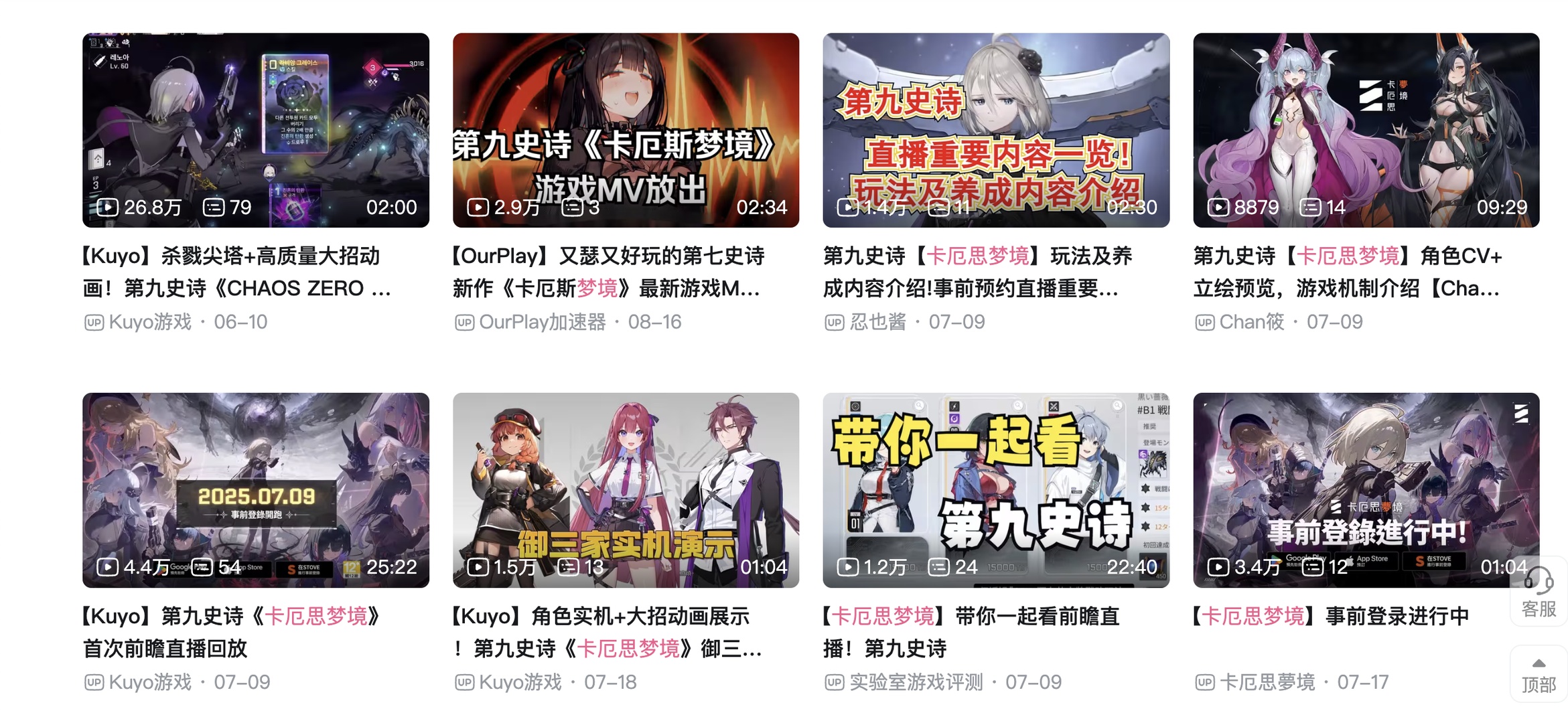1568x723 pixels.
Task: Visit the uploader OurPlay加速器 page
Action: click(542, 322)
